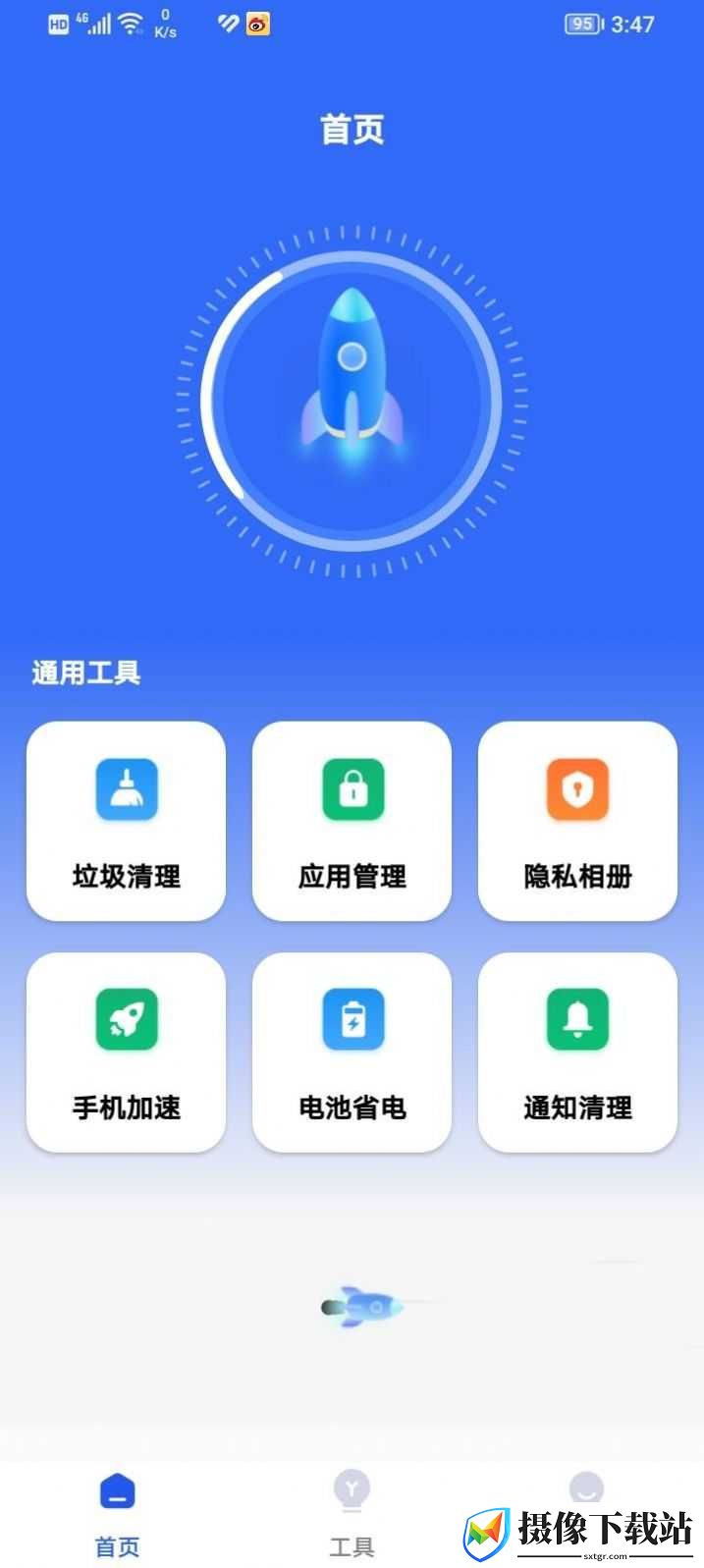Launch 手机加速 phone boost
This screenshot has width=704, height=1568.
coord(126,1053)
